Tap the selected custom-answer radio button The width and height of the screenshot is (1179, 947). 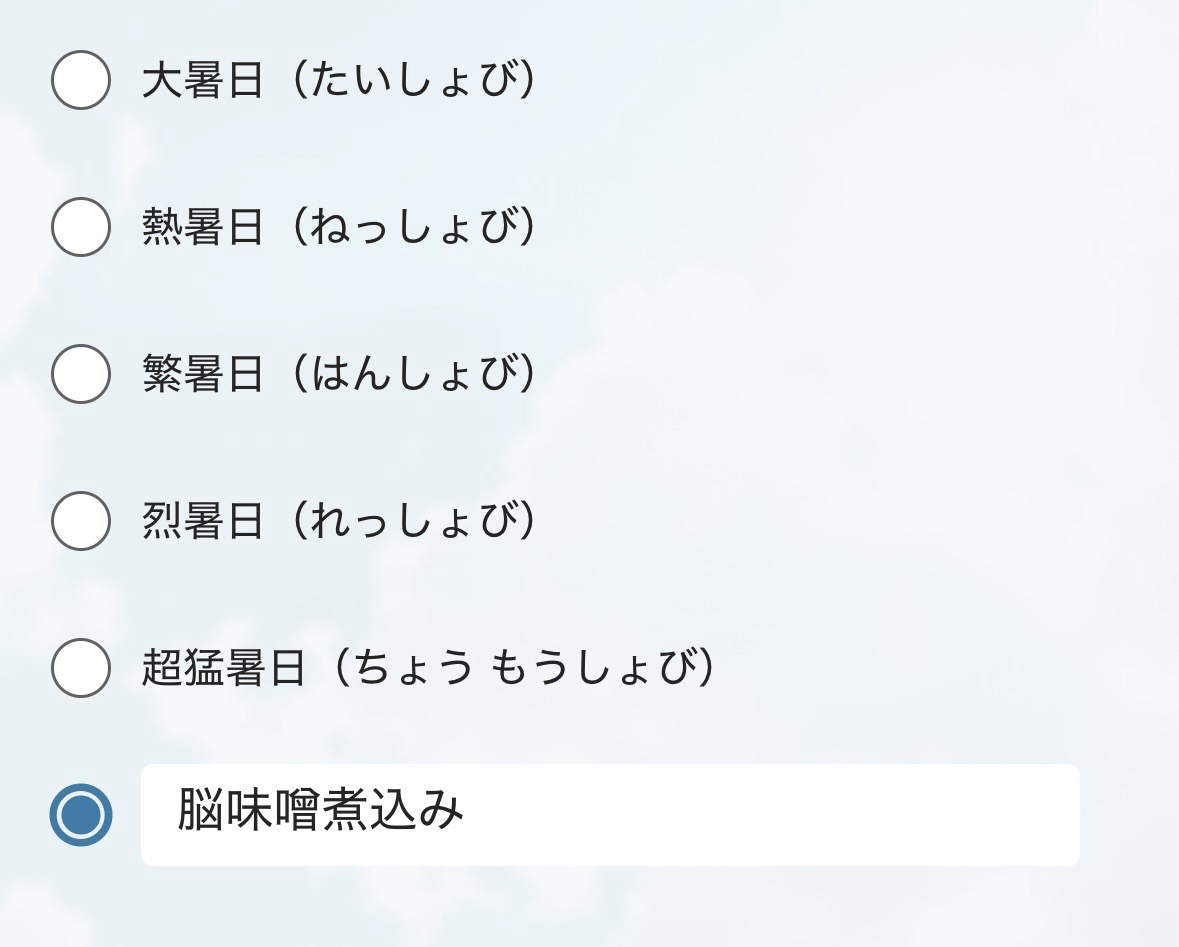click(x=81, y=815)
